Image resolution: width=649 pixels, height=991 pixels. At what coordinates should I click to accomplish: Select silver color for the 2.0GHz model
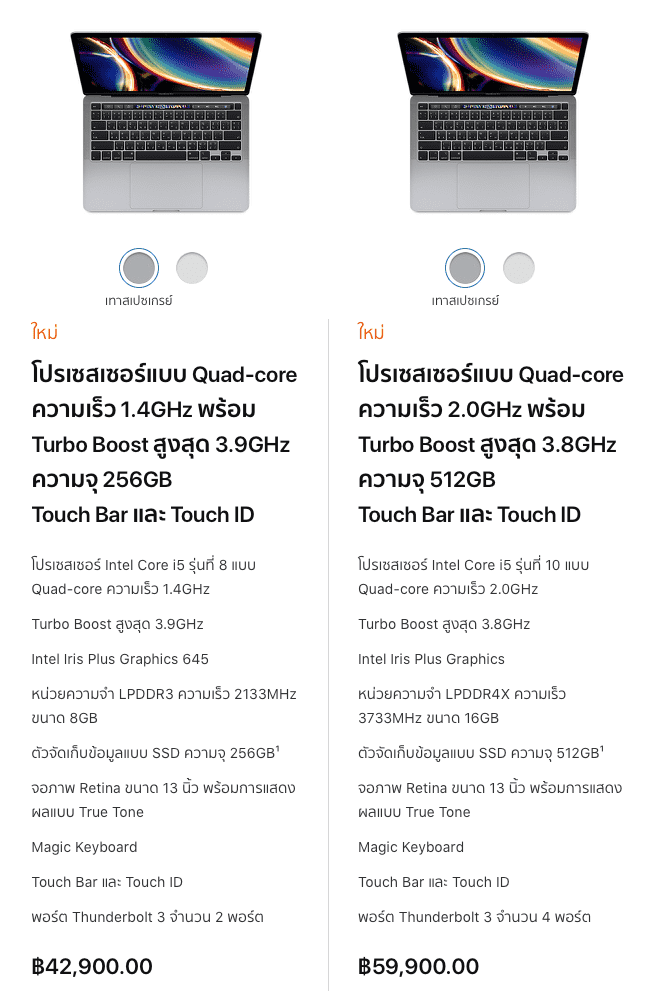tap(519, 268)
